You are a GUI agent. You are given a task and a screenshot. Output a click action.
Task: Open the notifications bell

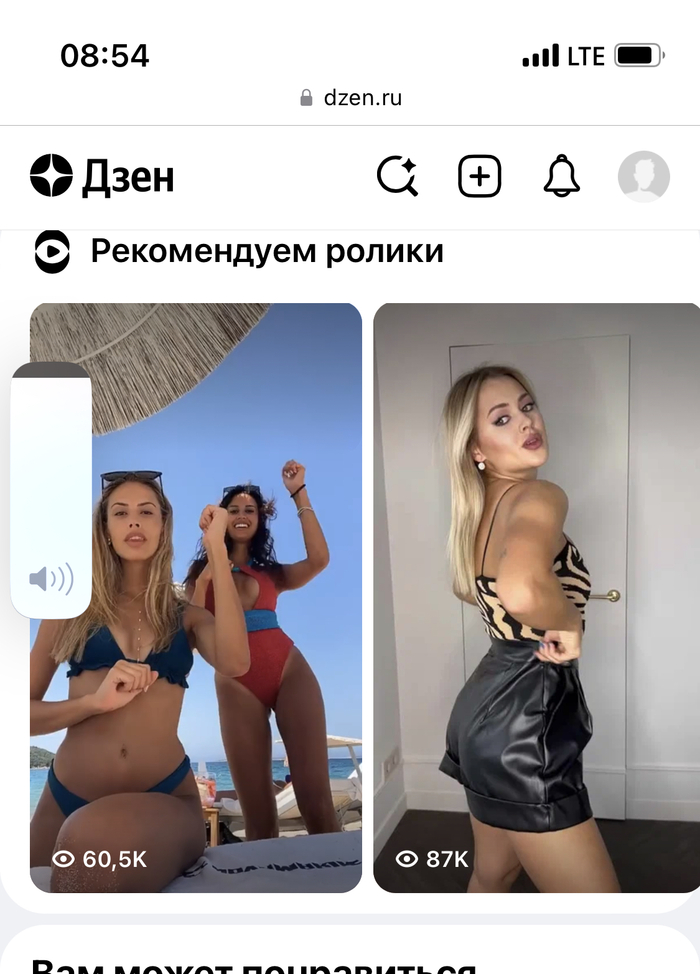coord(561,177)
